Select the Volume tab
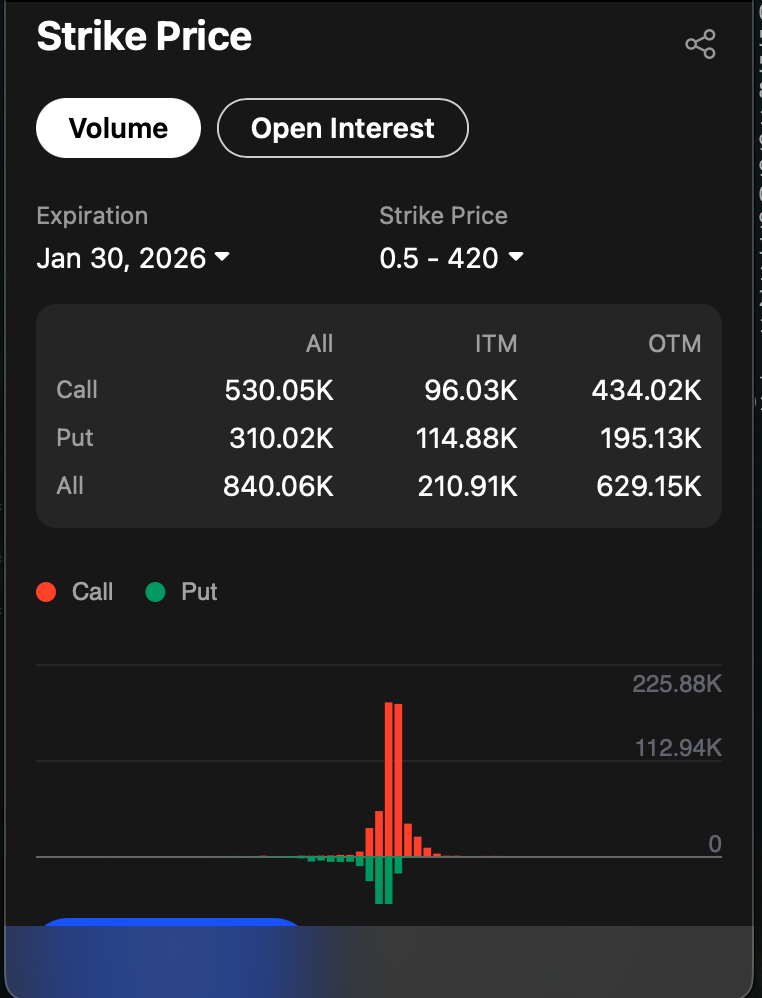Viewport: 762px width, 998px height. (x=118, y=128)
